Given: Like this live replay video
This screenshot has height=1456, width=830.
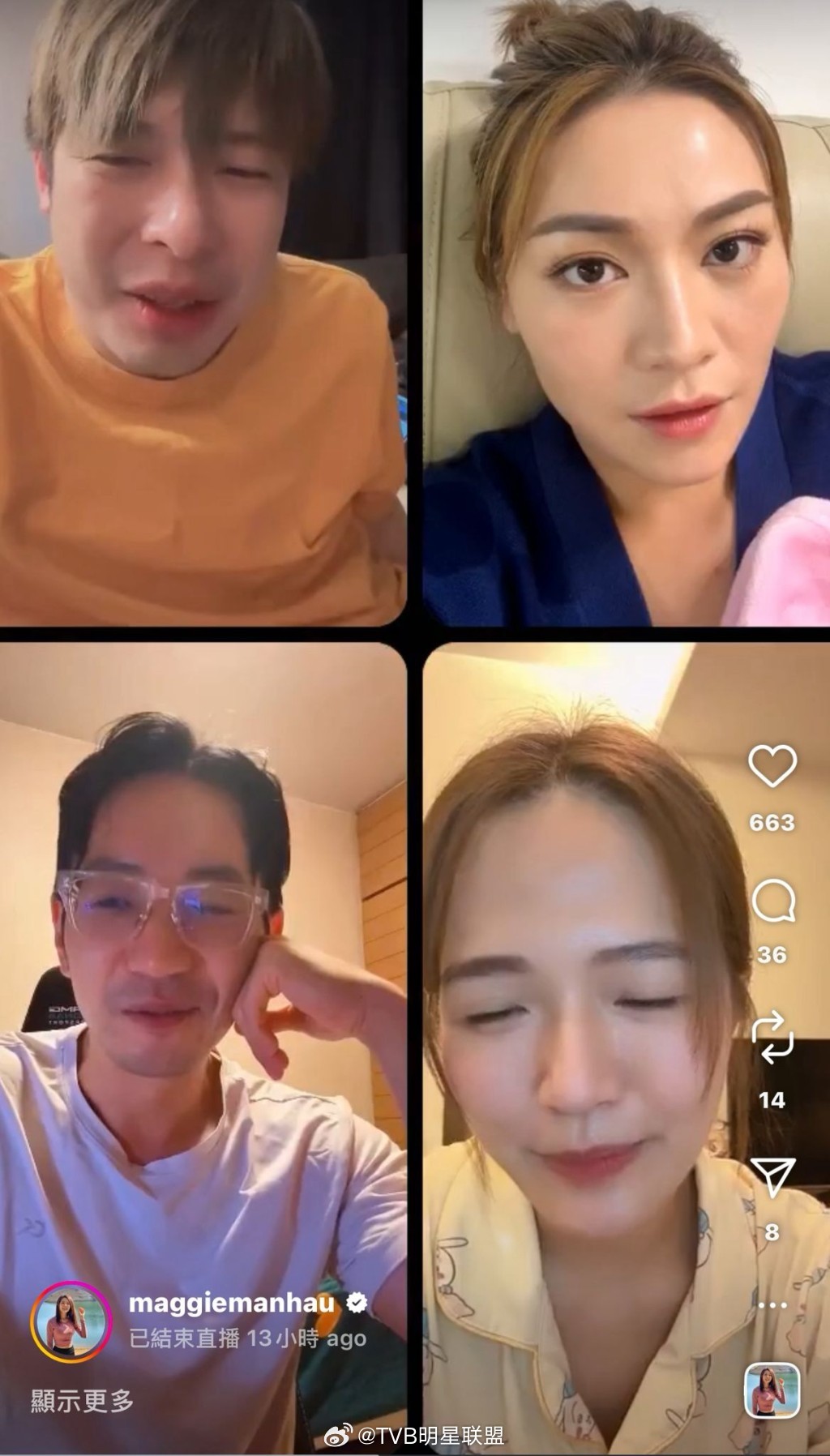Looking at the screenshot, I should tap(772, 766).
